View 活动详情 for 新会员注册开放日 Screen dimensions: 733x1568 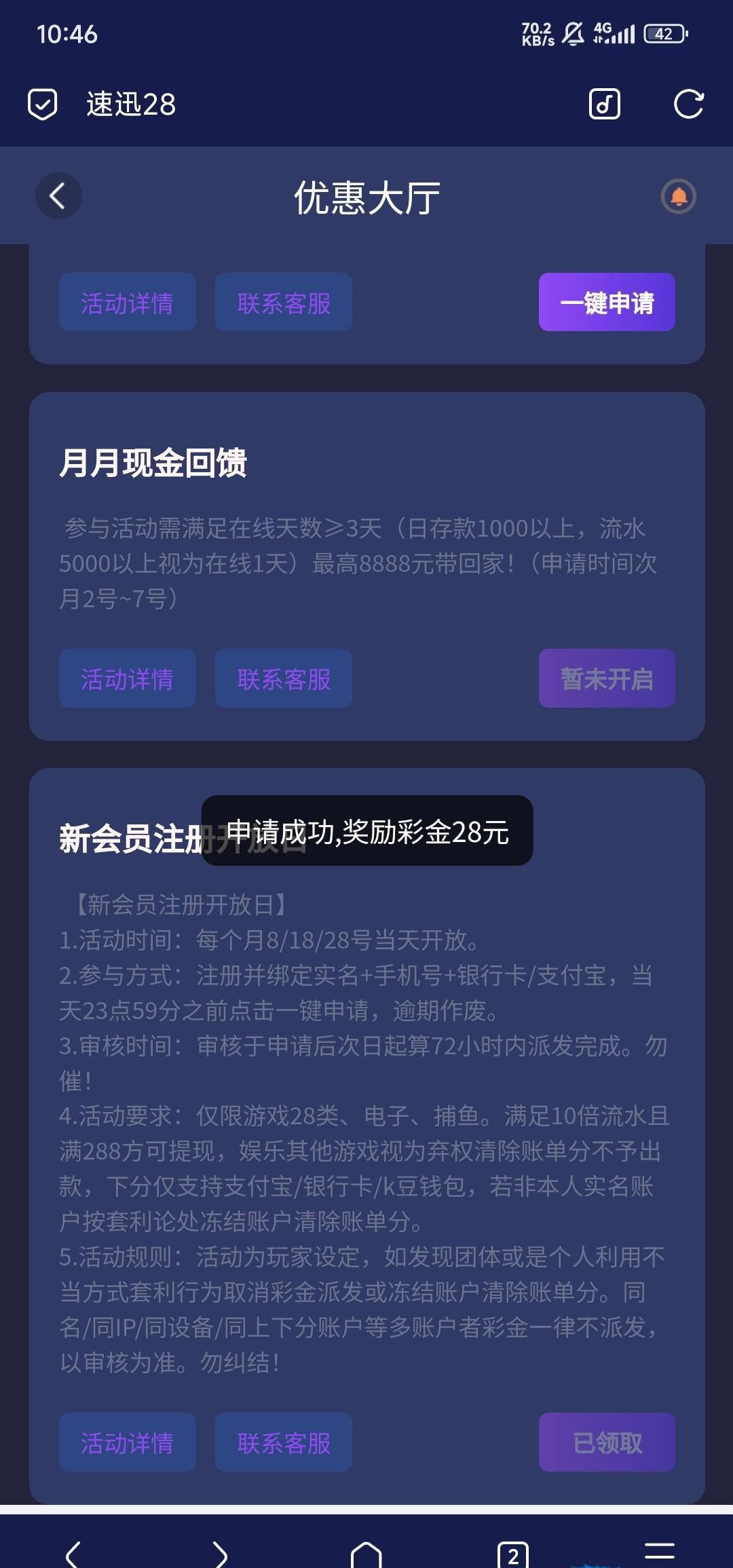coord(128,1442)
